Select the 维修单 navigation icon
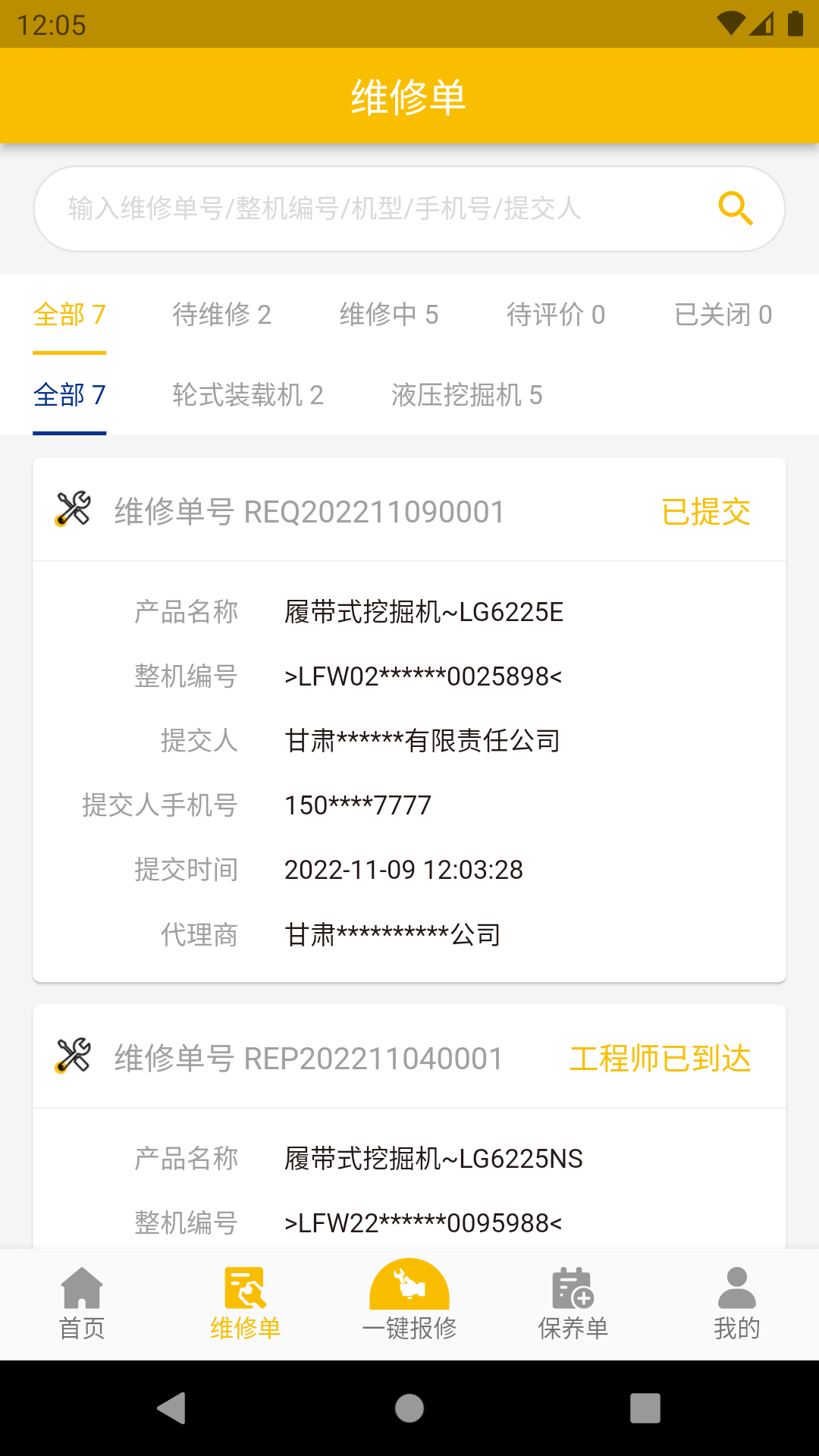This screenshot has width=819, height=1456. (x=245, y=1301)
